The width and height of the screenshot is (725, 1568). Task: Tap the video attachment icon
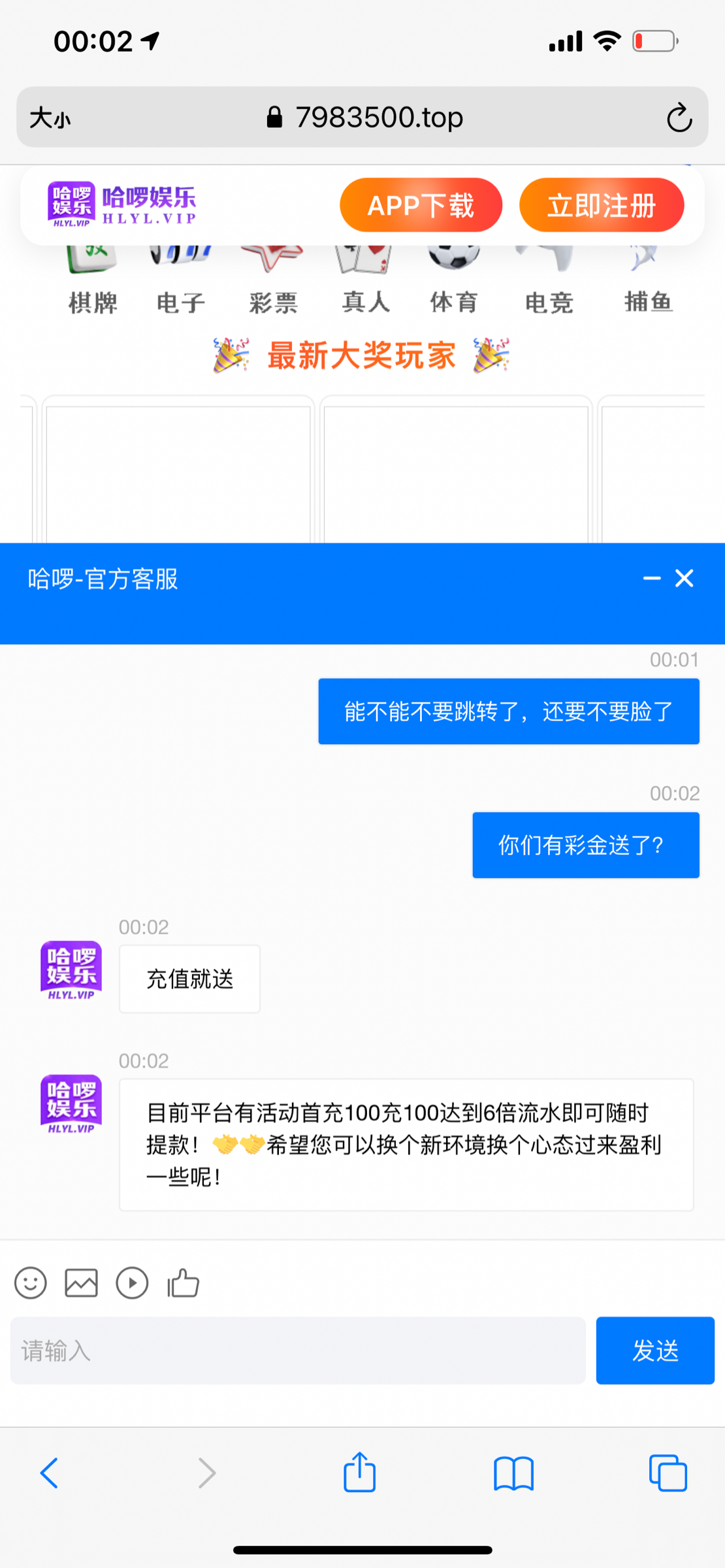(x=132, y=1283)
